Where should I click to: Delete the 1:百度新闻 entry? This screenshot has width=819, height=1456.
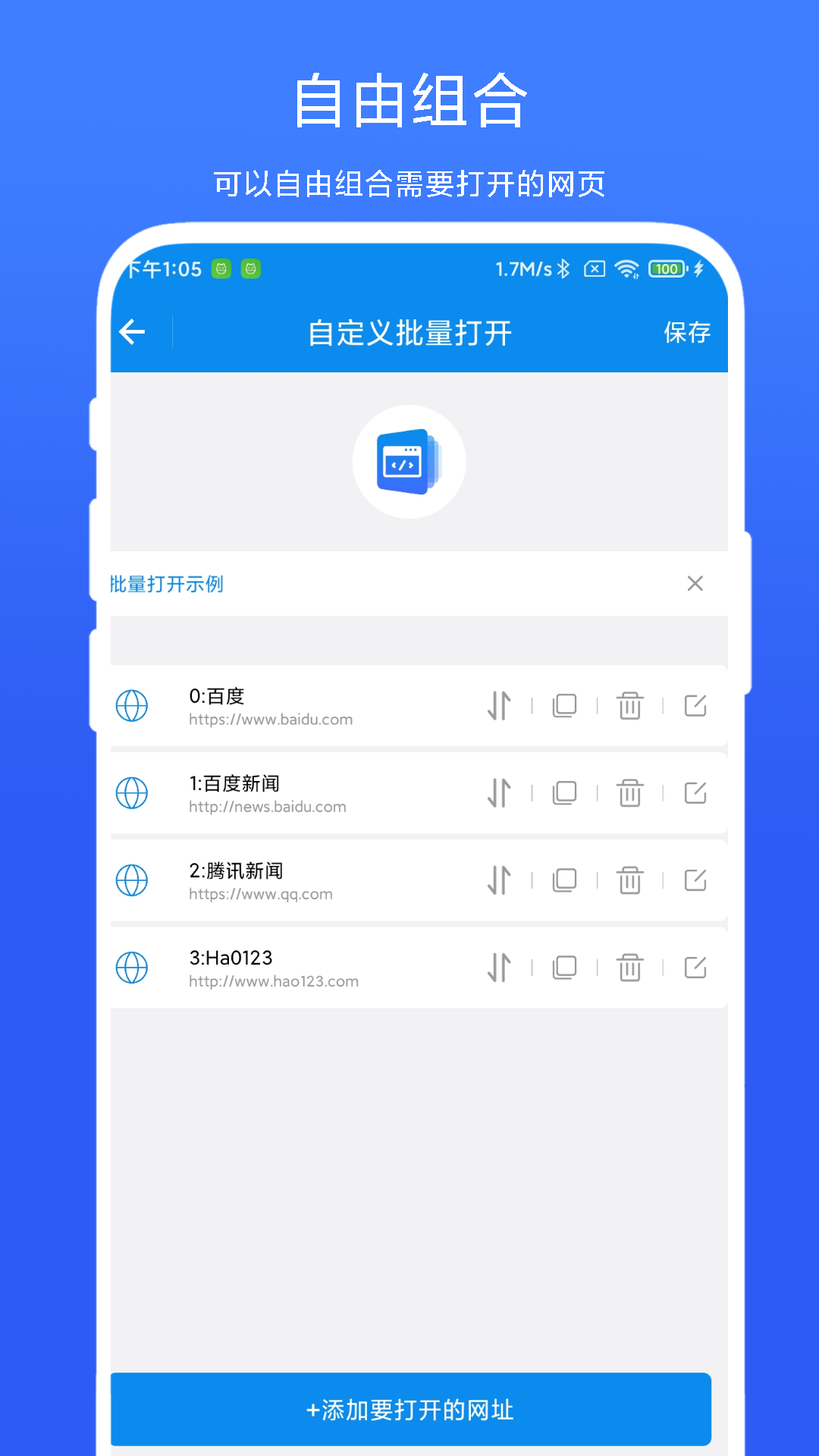(x=629, y=792)
